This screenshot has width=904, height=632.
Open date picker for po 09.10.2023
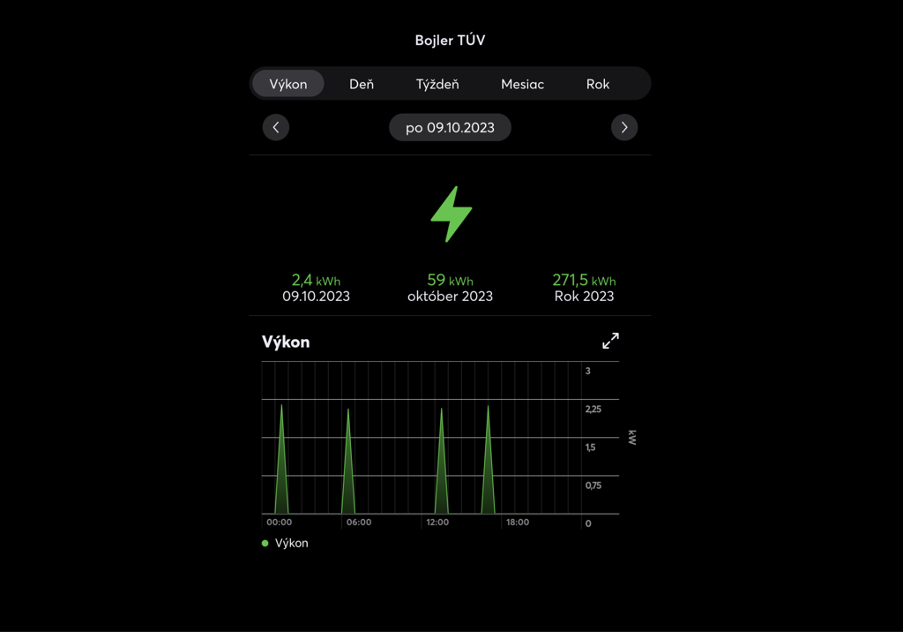[x=450, y=128]
